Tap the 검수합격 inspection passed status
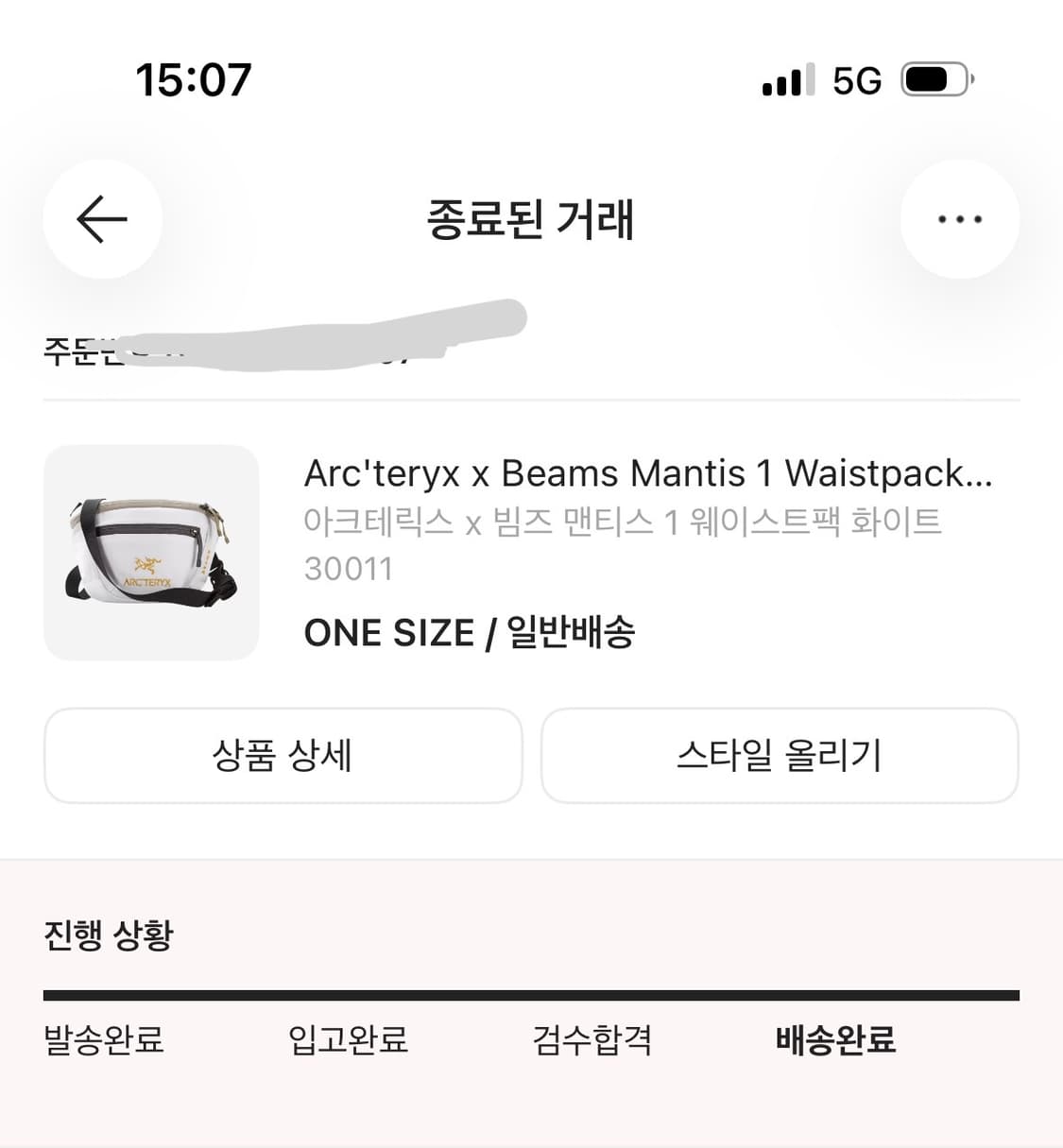1063x1148 pixels. [590, 1040]
